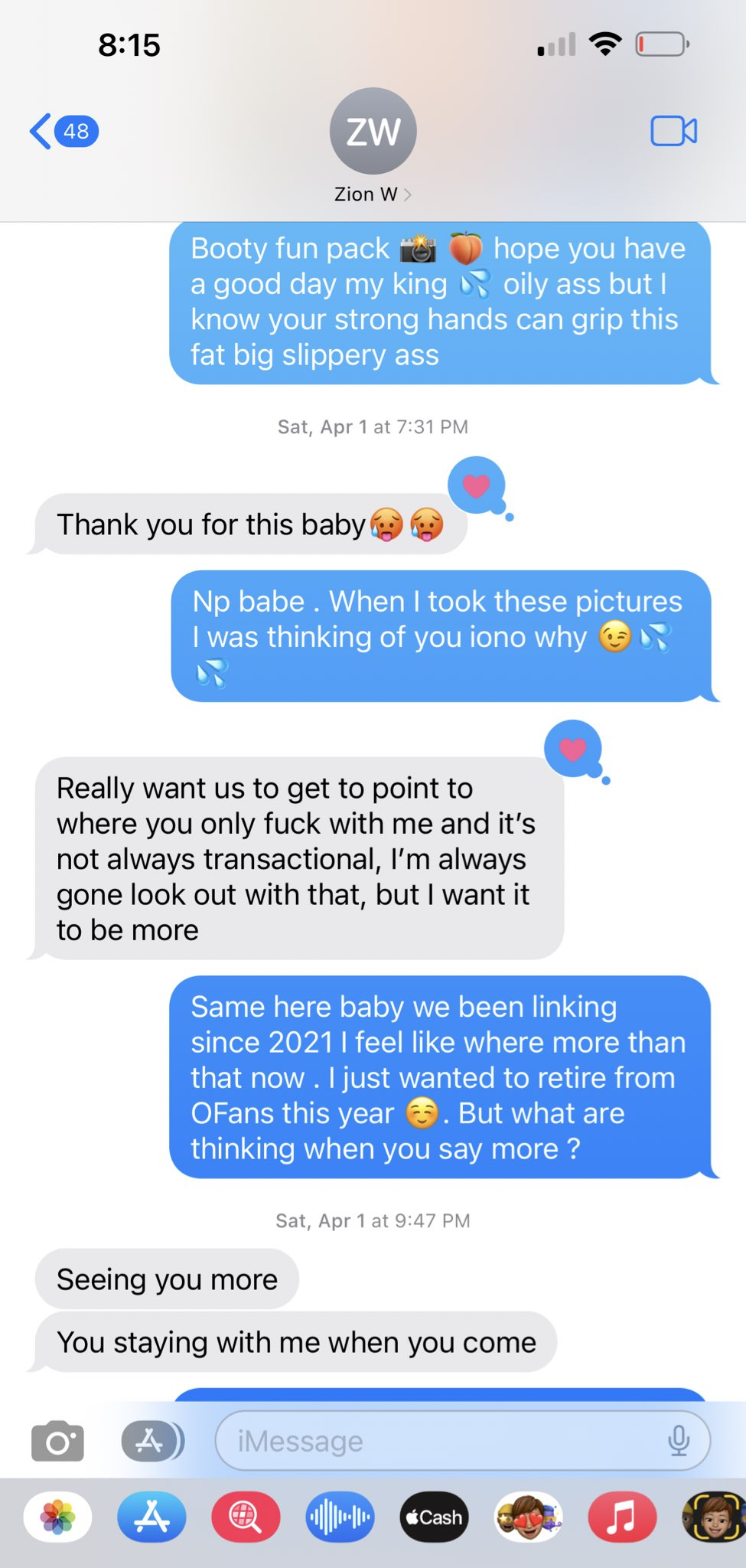Go back to the conversations list

[x=63, y=131]
